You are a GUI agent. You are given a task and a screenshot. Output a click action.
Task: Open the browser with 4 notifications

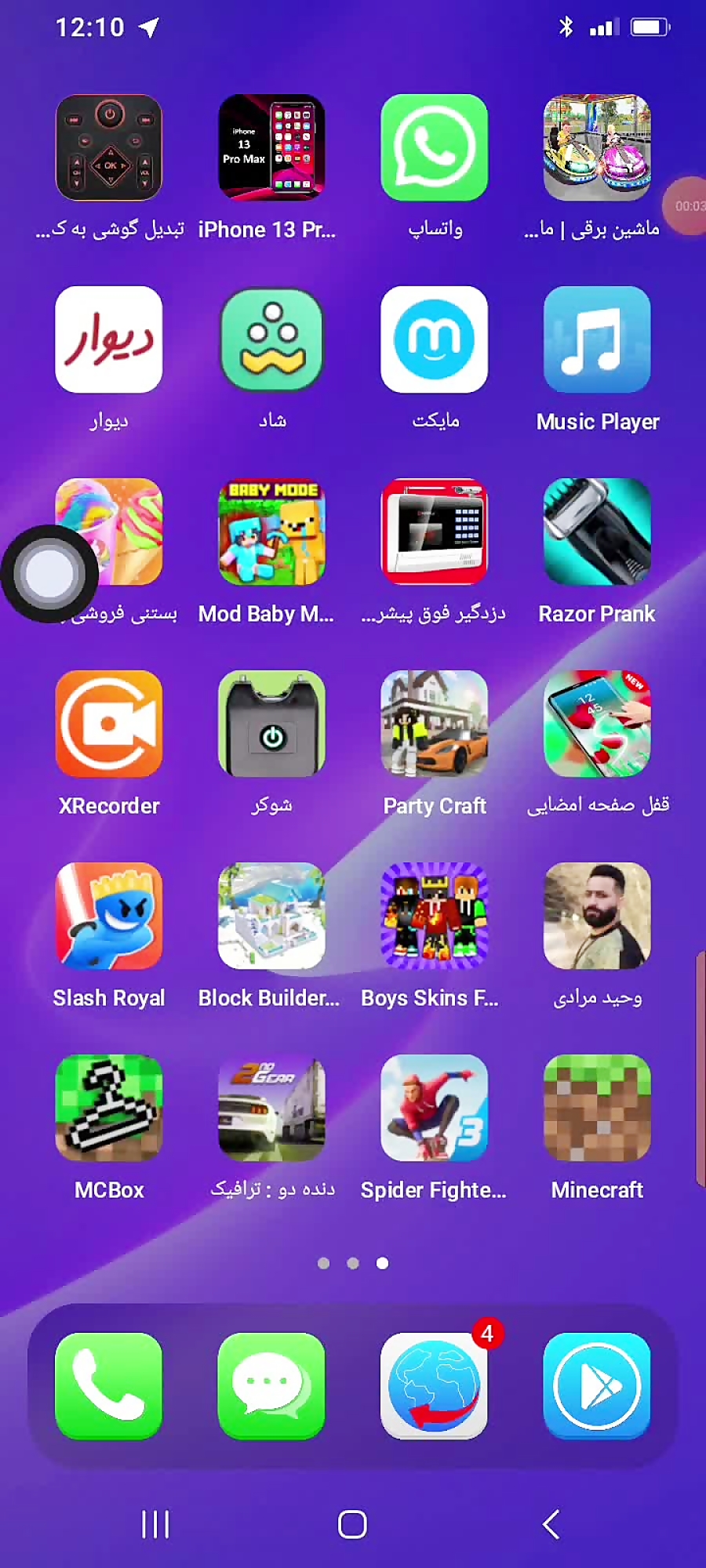434,1385
